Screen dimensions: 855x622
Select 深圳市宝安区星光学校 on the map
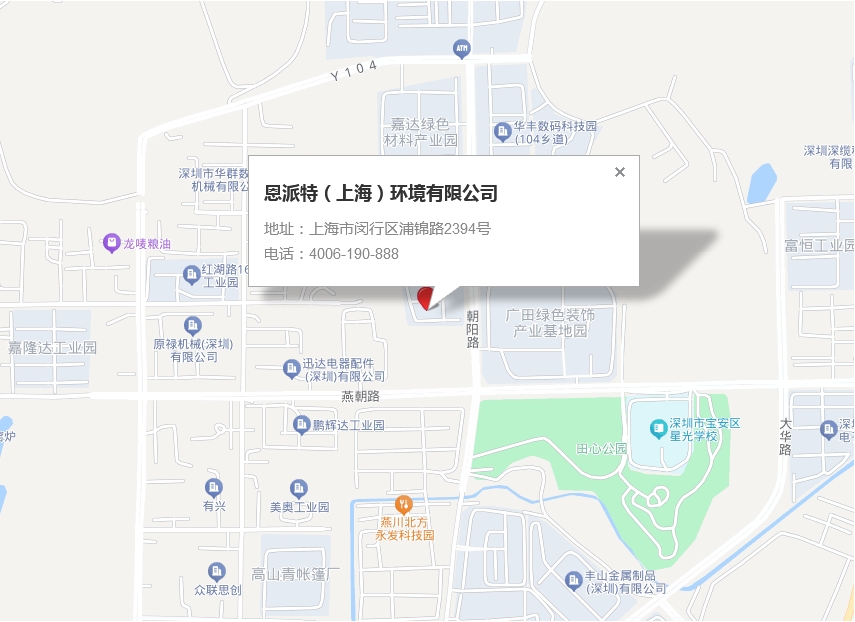pos(659,430)
